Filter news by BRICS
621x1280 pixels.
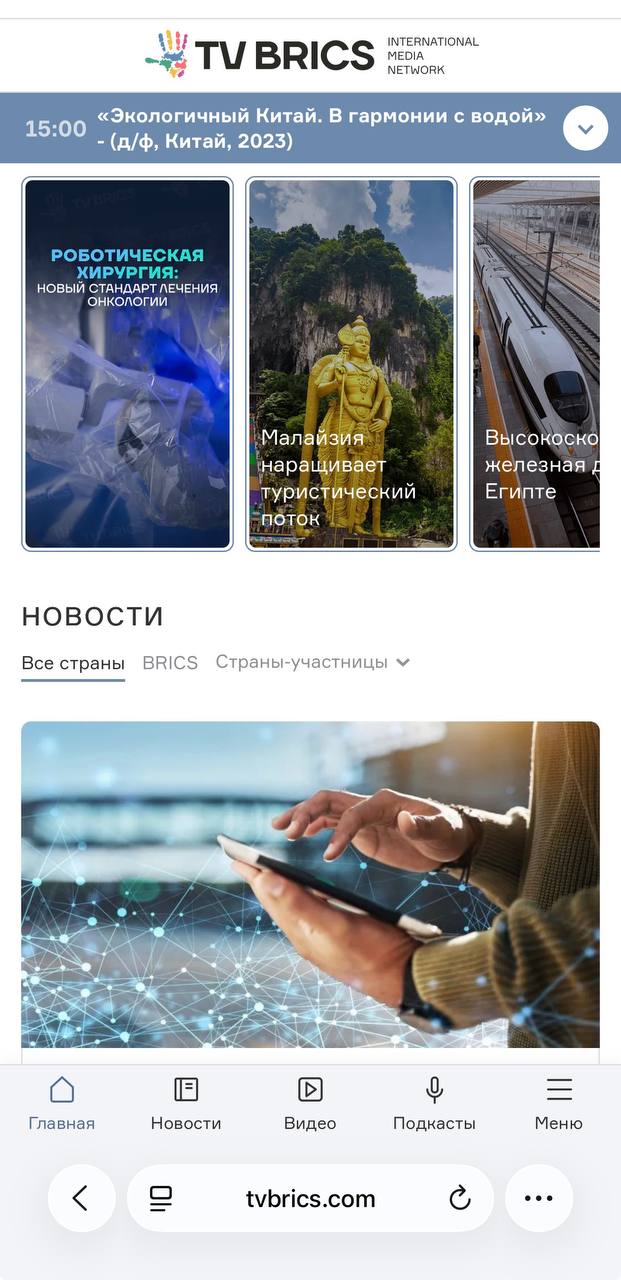coord(170,663)
